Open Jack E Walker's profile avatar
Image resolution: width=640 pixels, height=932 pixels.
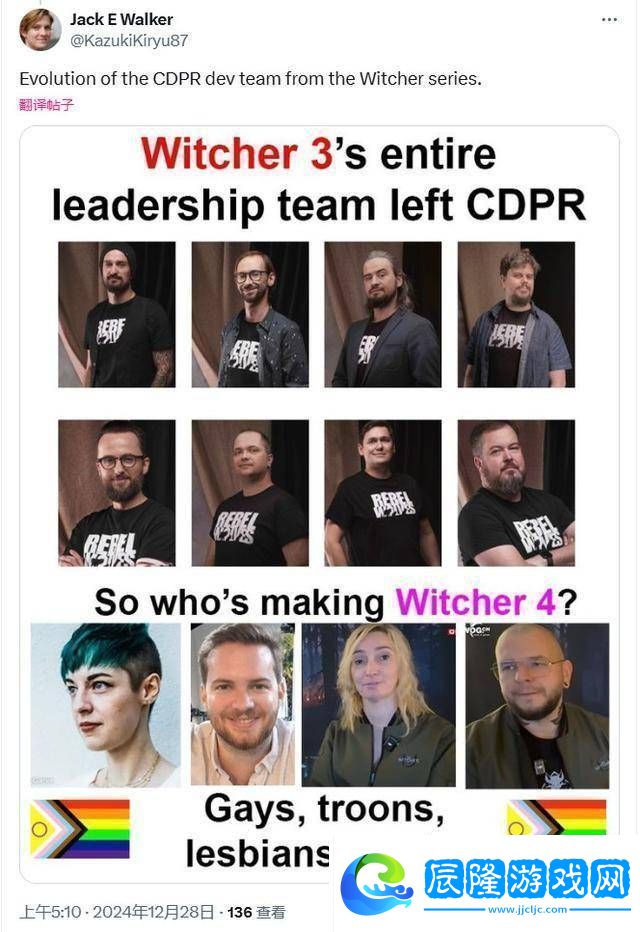click(40, 30)
